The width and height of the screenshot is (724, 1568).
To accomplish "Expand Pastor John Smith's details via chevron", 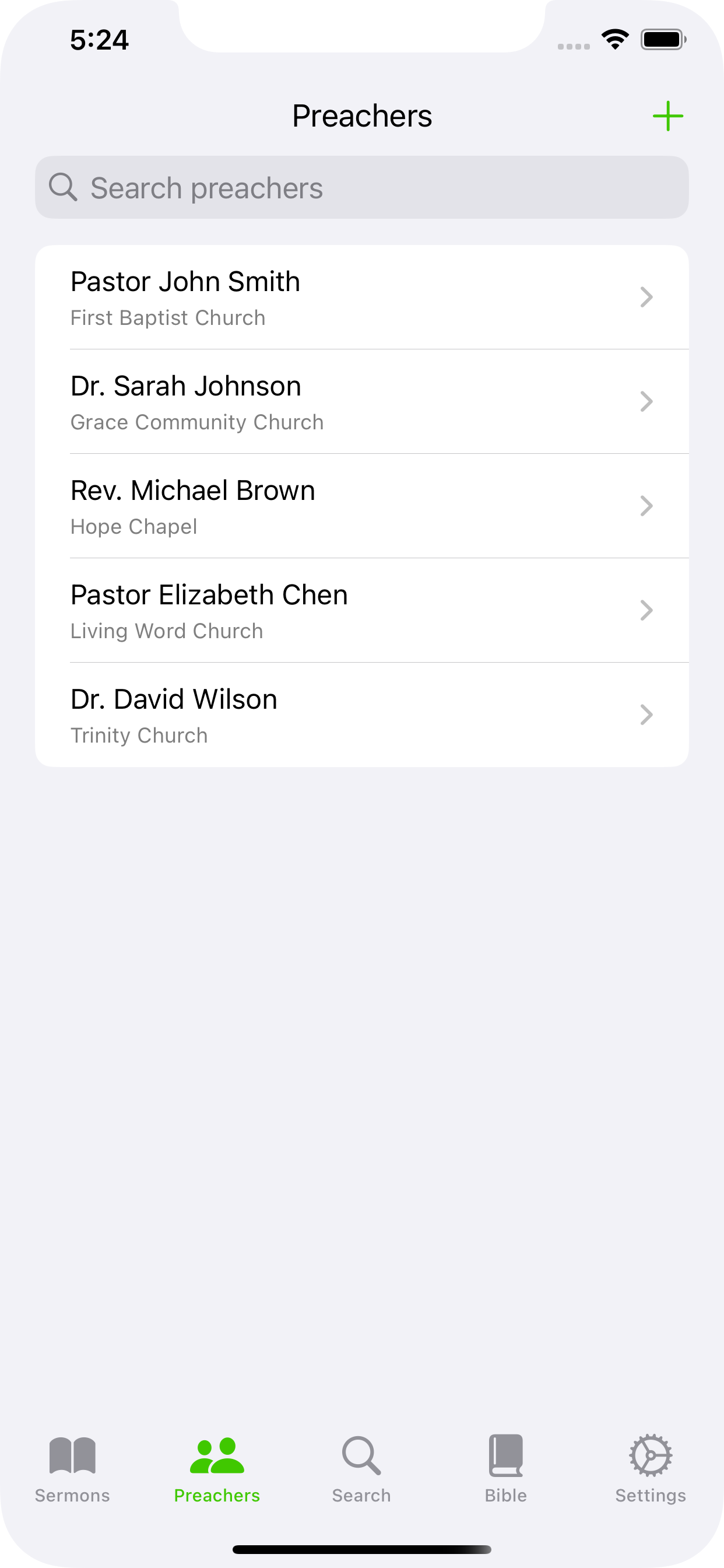I will (x=646, y=297).
